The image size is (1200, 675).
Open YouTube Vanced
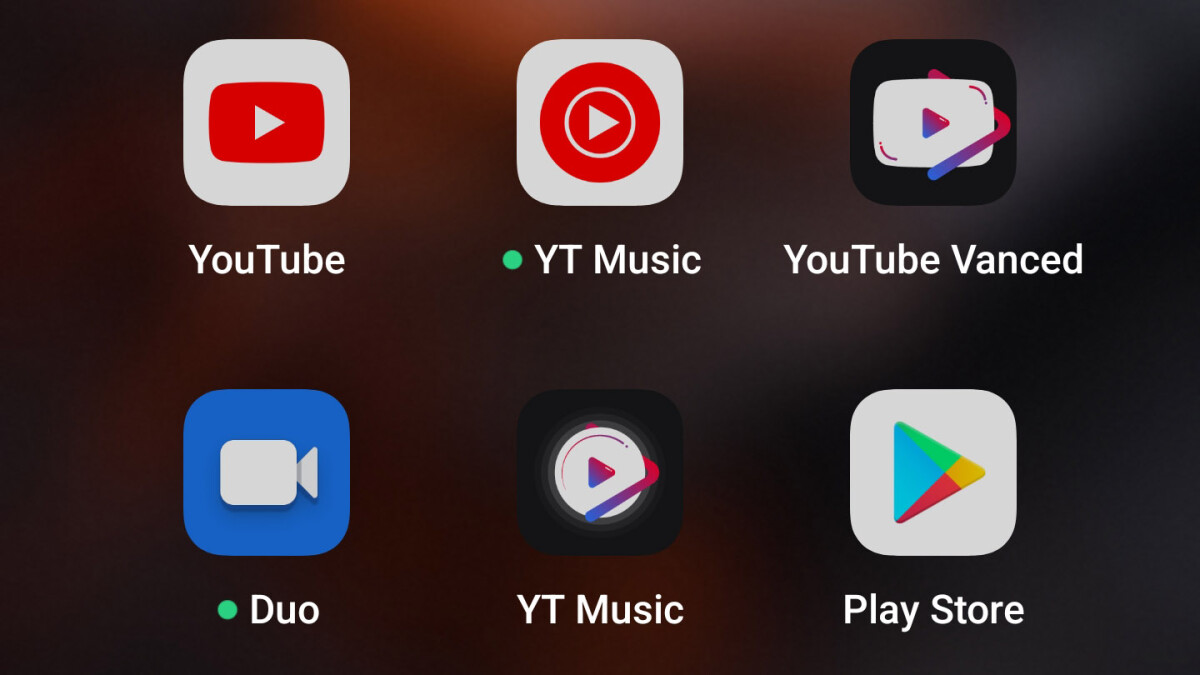[932, 122]
